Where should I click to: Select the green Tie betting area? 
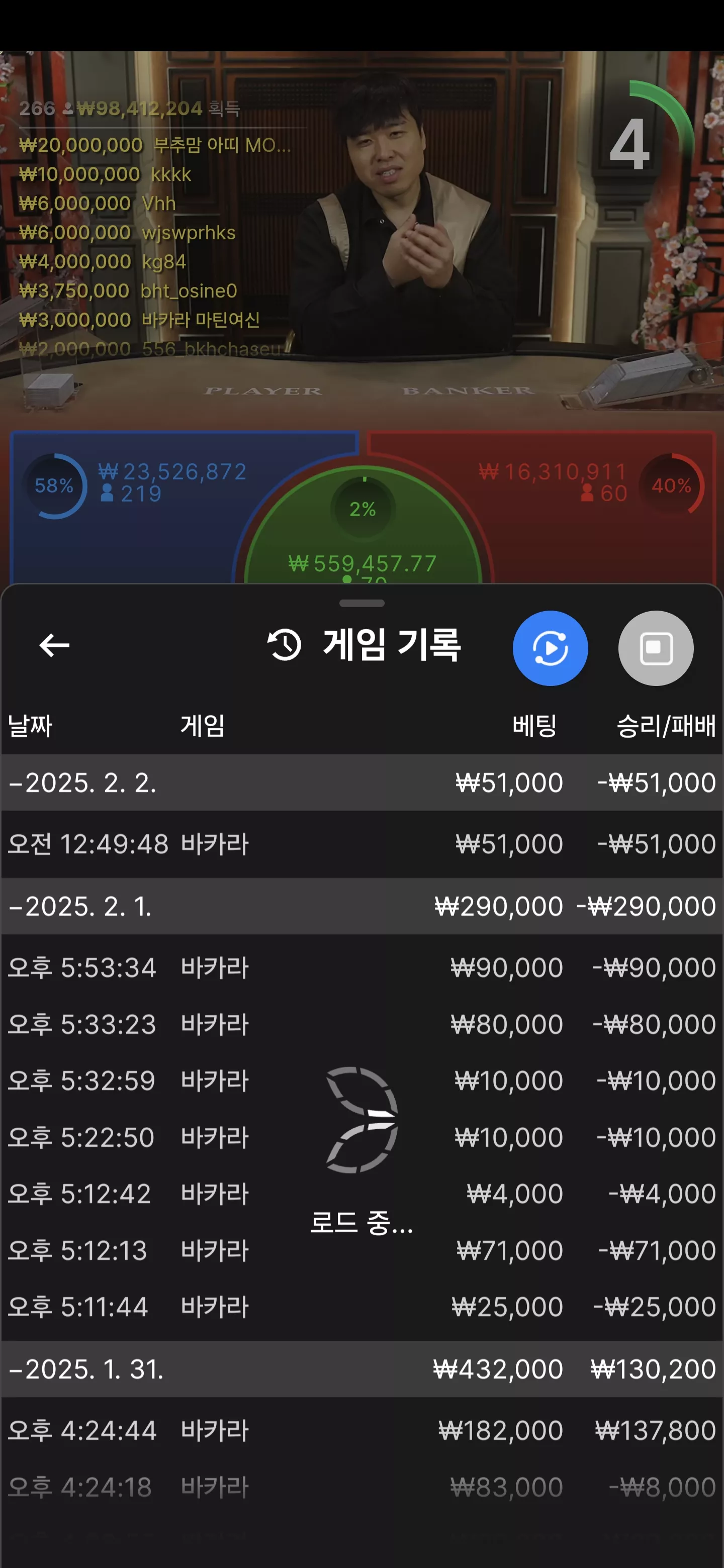tap(363, 530)
